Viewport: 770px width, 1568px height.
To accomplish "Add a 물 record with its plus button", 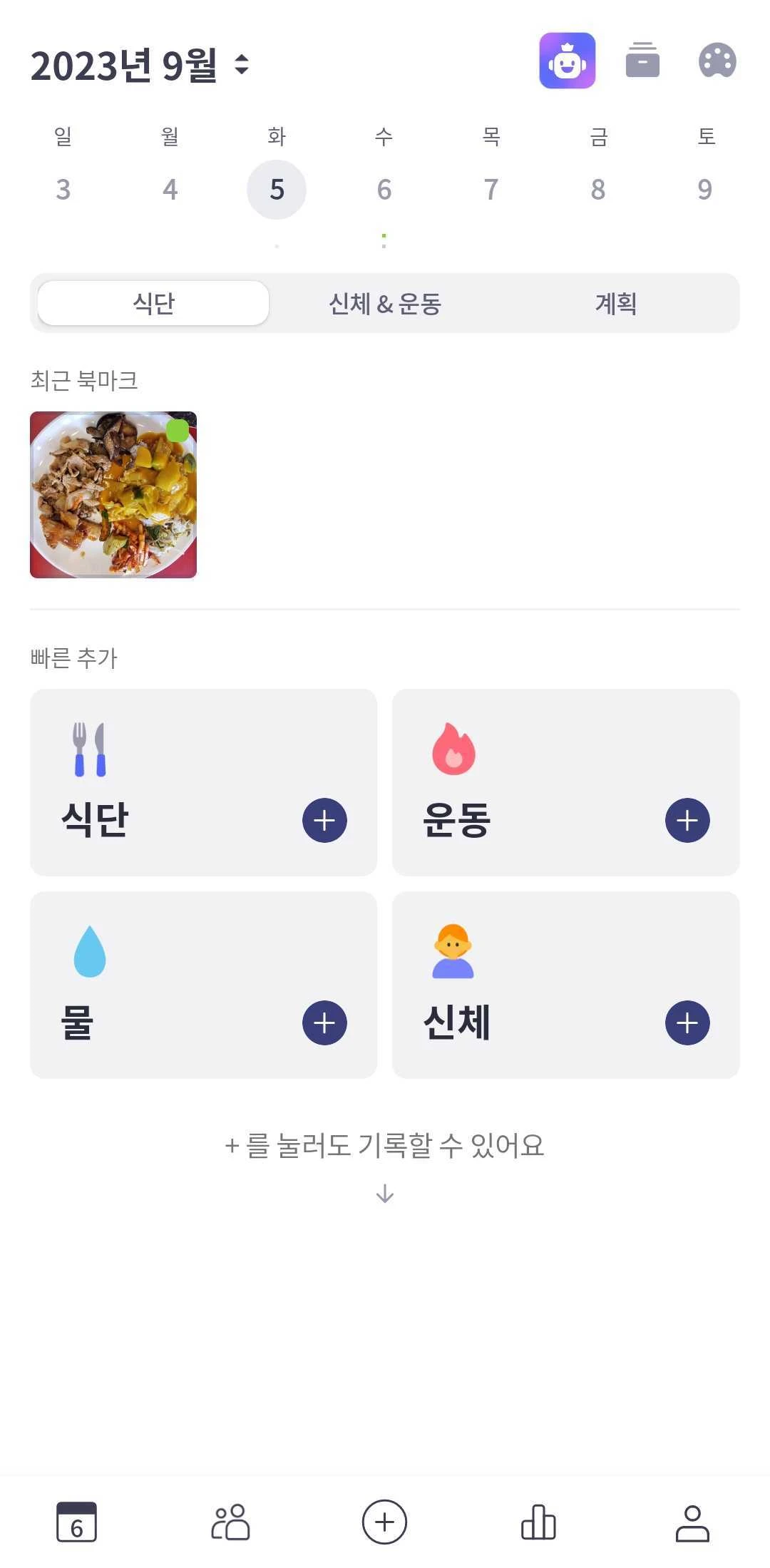I will tap(324, 1023).
